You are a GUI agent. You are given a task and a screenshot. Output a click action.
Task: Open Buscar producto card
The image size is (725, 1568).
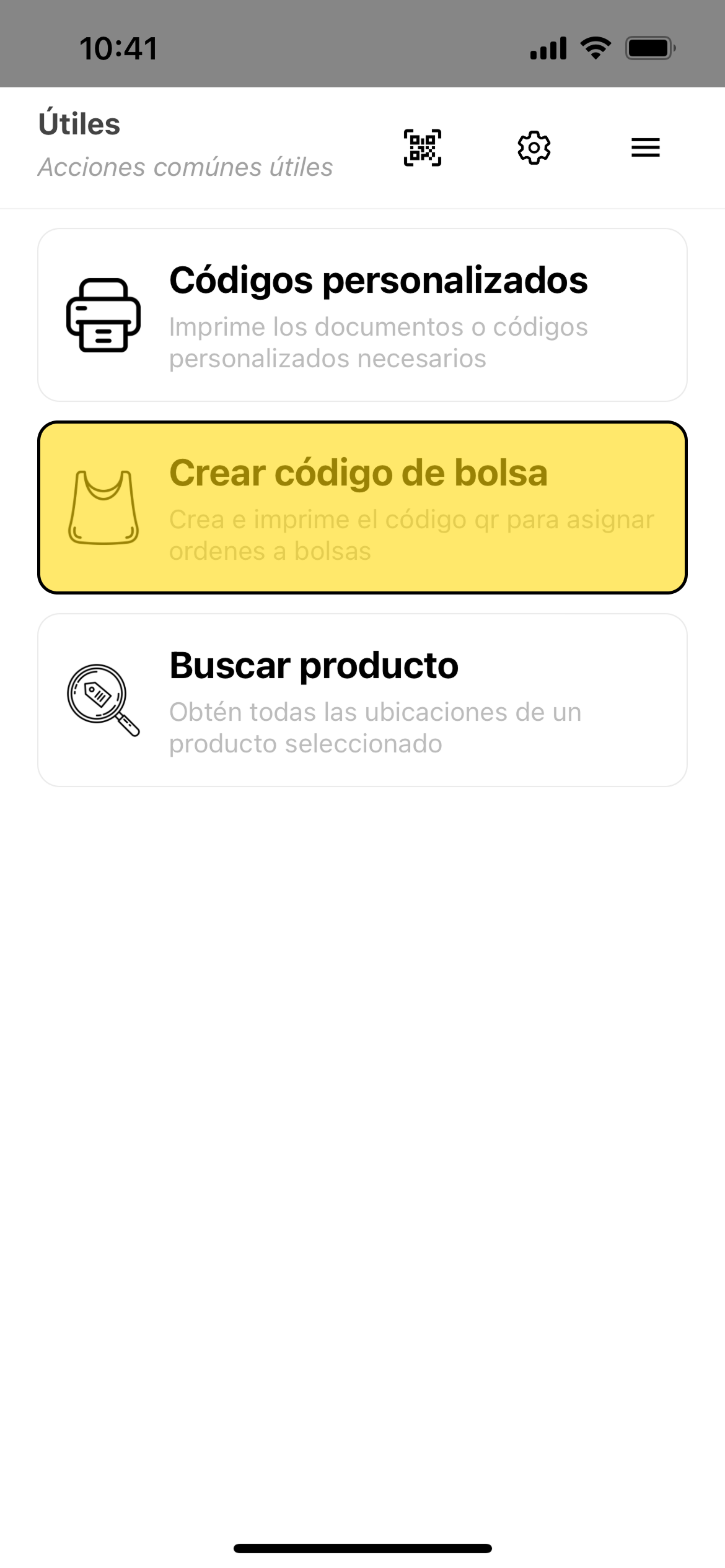click(x=362, y=699)
